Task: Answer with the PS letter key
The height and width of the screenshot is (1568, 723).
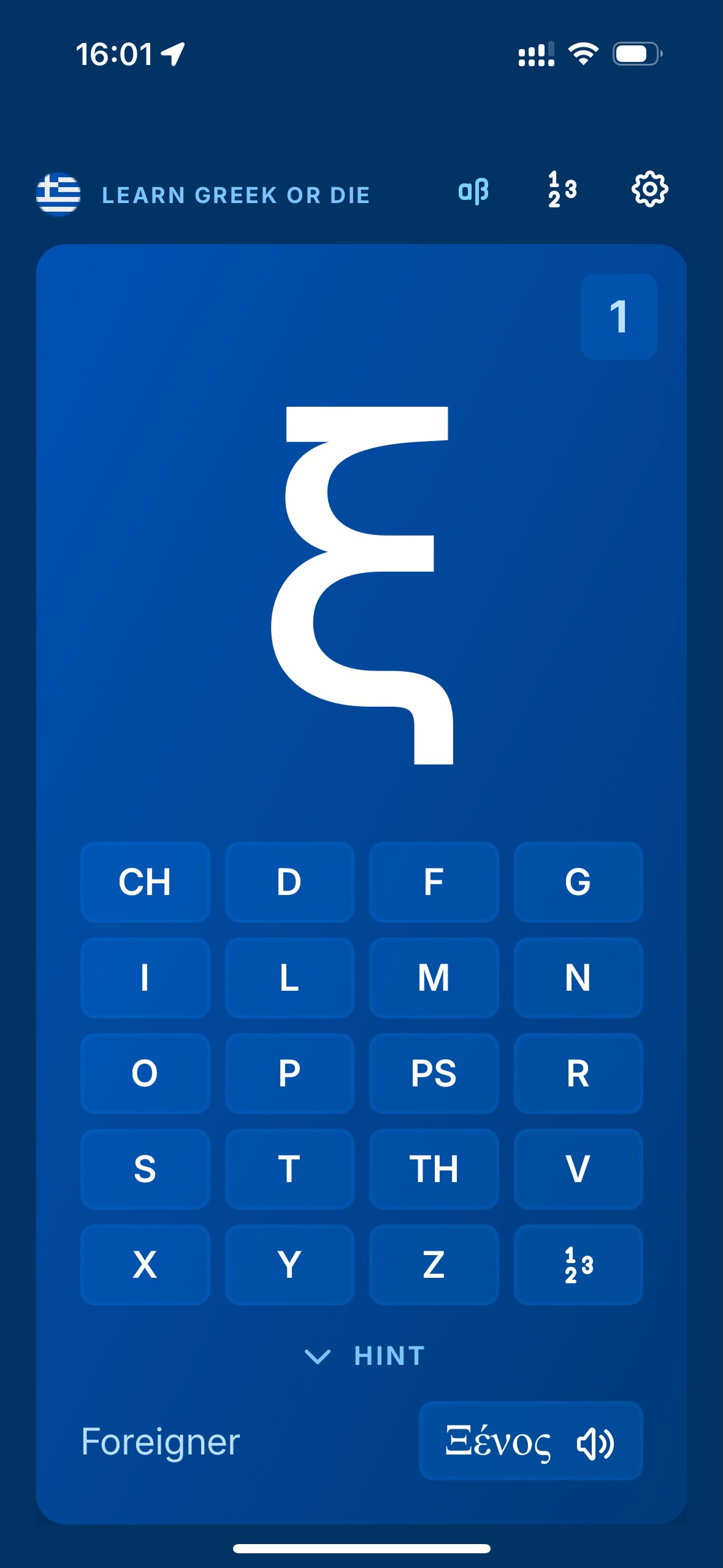Action: click(434, 1074)
